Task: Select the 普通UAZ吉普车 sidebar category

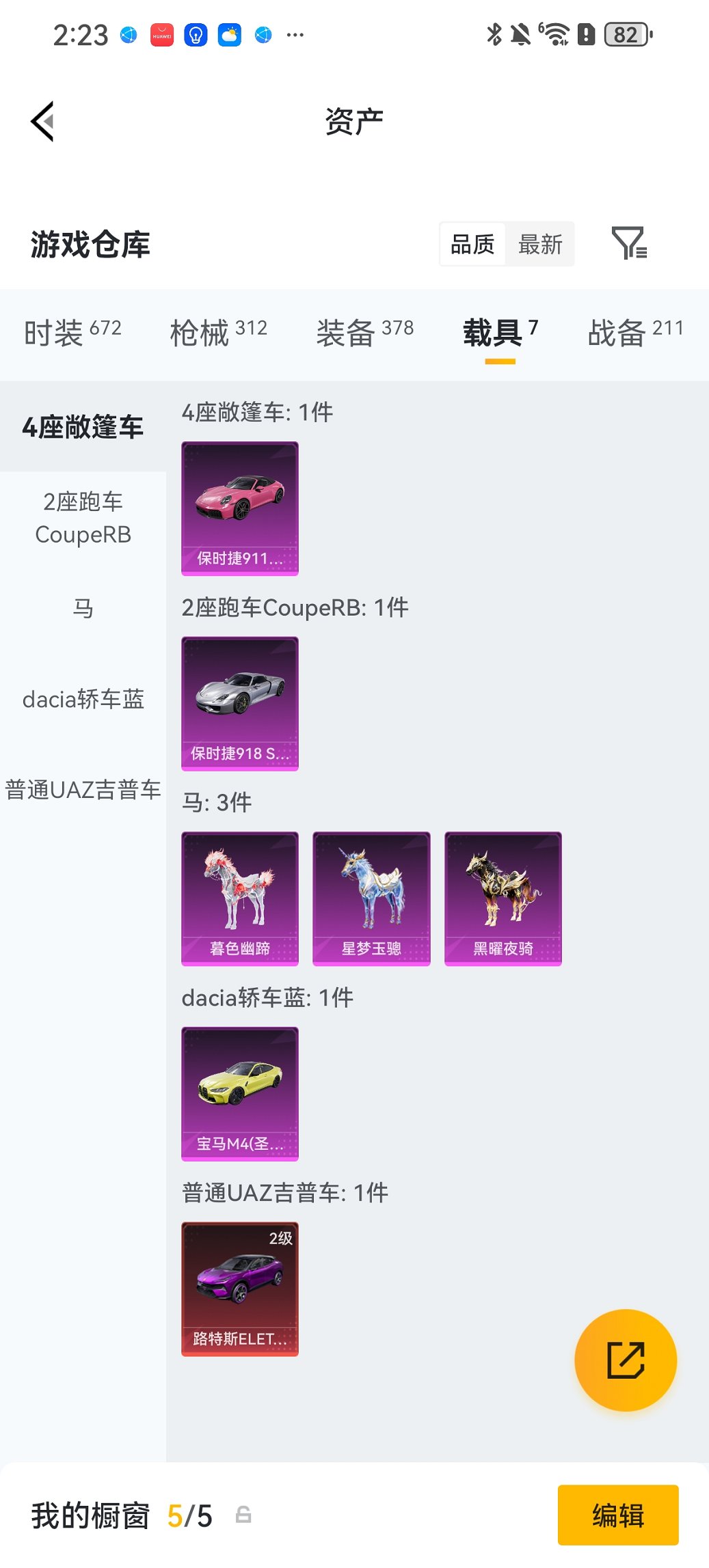Action: click(x=83, y=790)
